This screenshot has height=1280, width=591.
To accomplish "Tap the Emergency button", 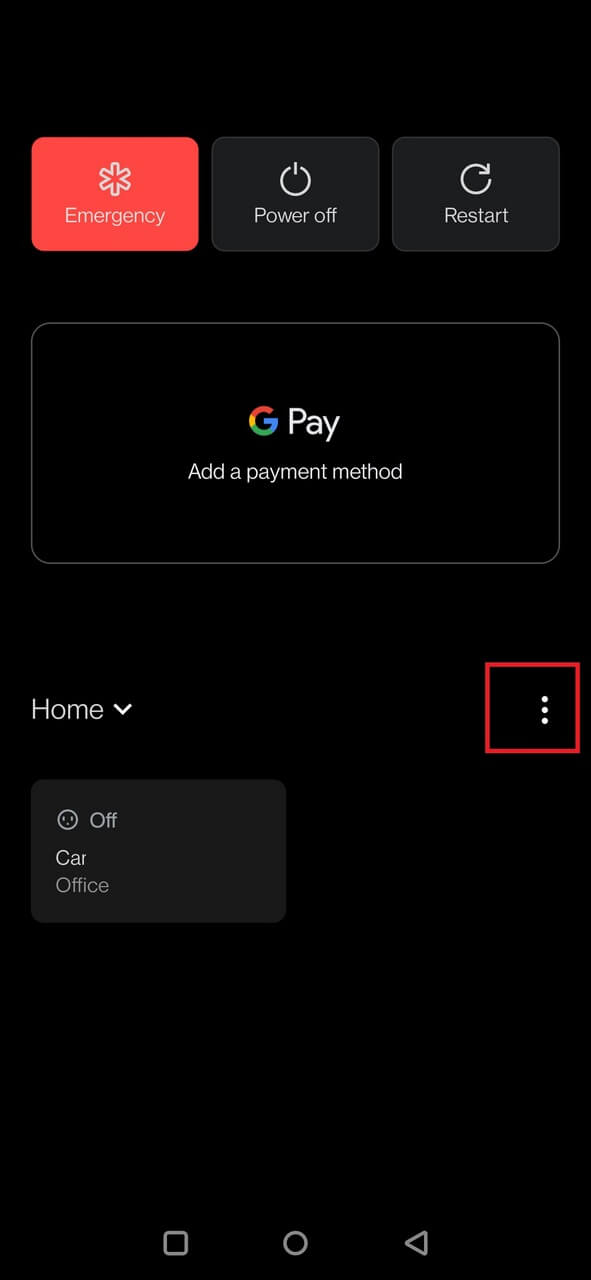I will (115, 194).
